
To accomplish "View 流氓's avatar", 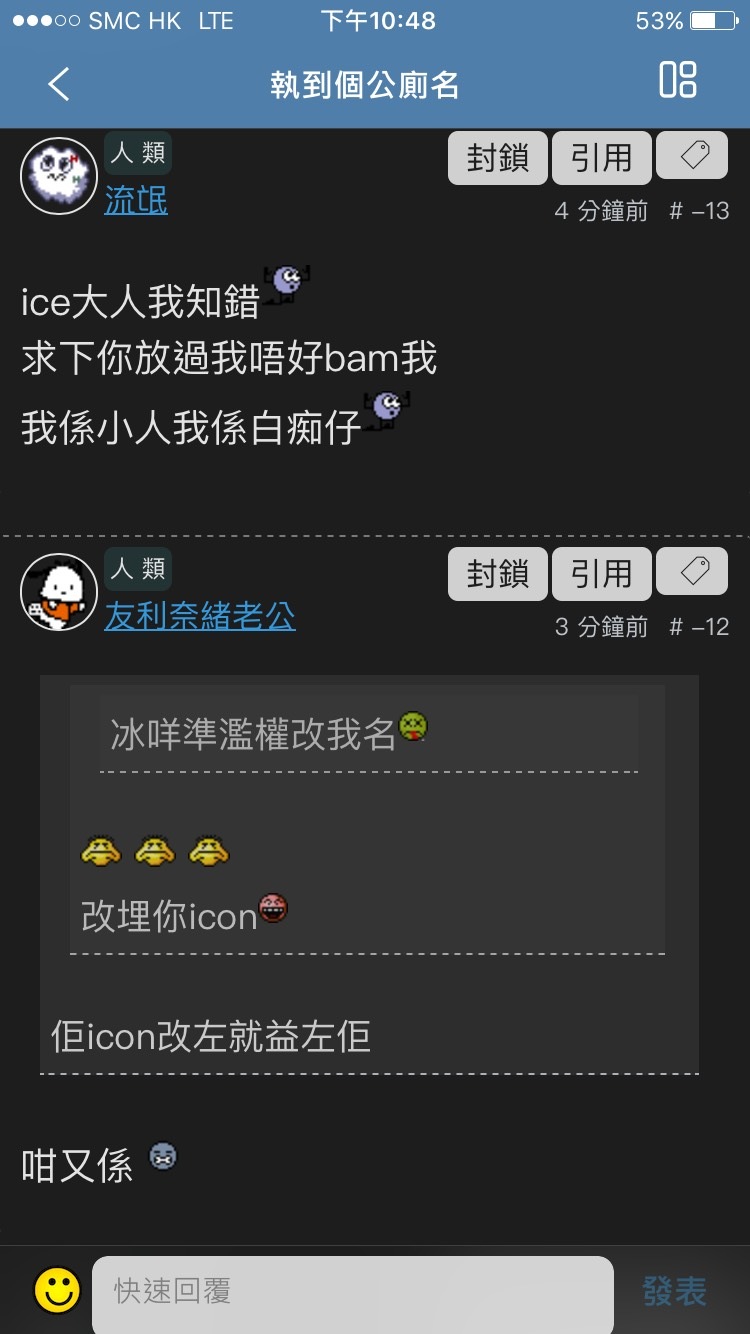I will click(59, 176).
